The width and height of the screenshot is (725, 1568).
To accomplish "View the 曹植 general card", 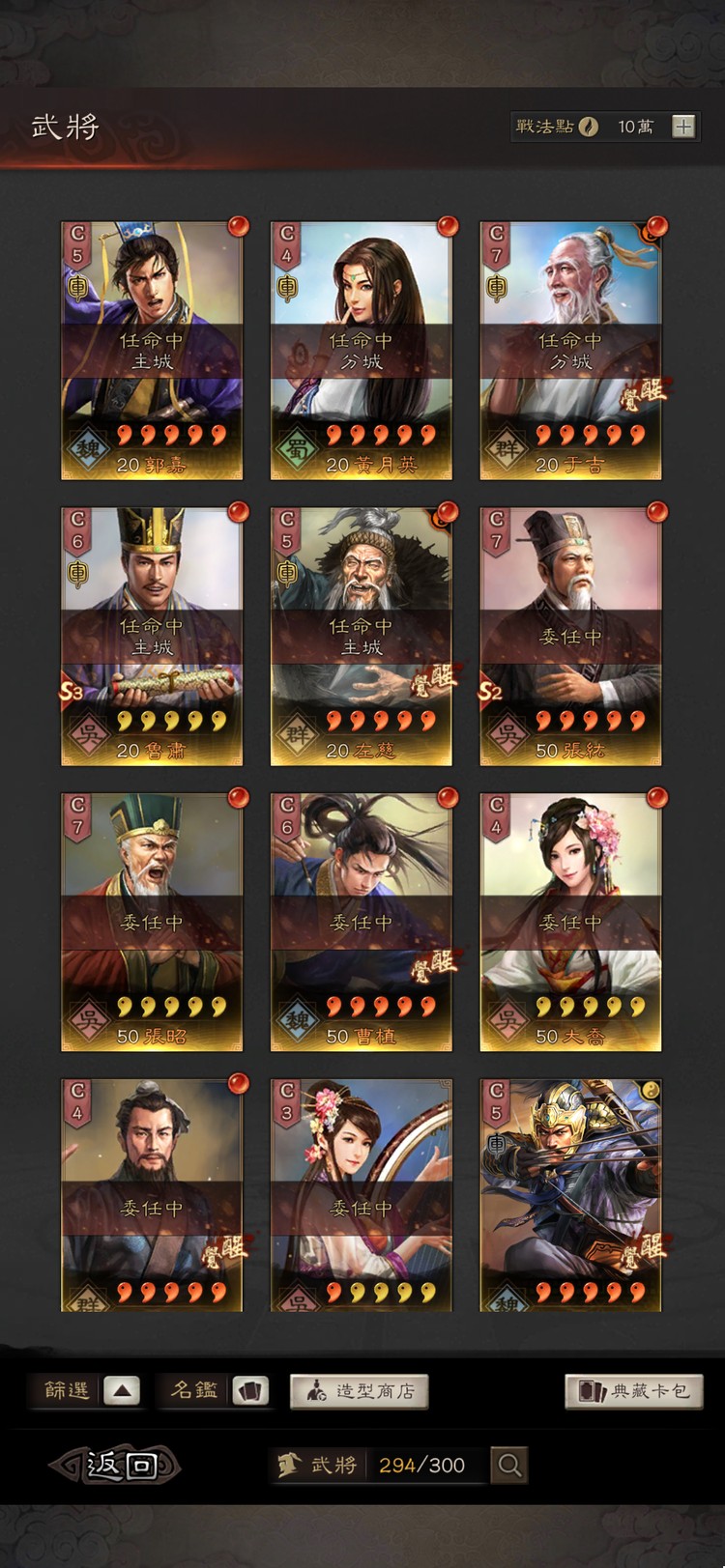I will 361,923.
